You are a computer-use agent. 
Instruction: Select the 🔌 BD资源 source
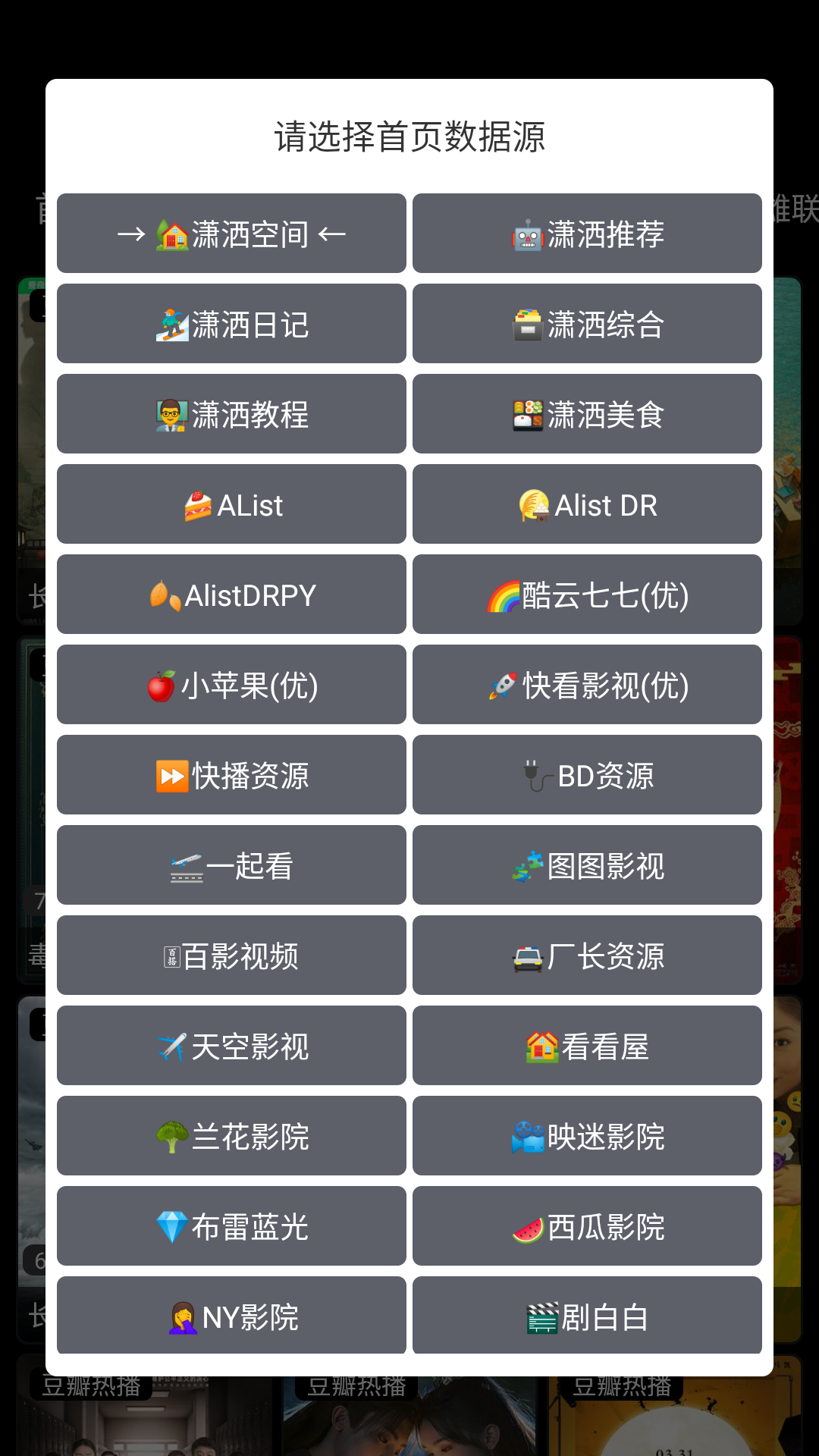pos(587,774)
